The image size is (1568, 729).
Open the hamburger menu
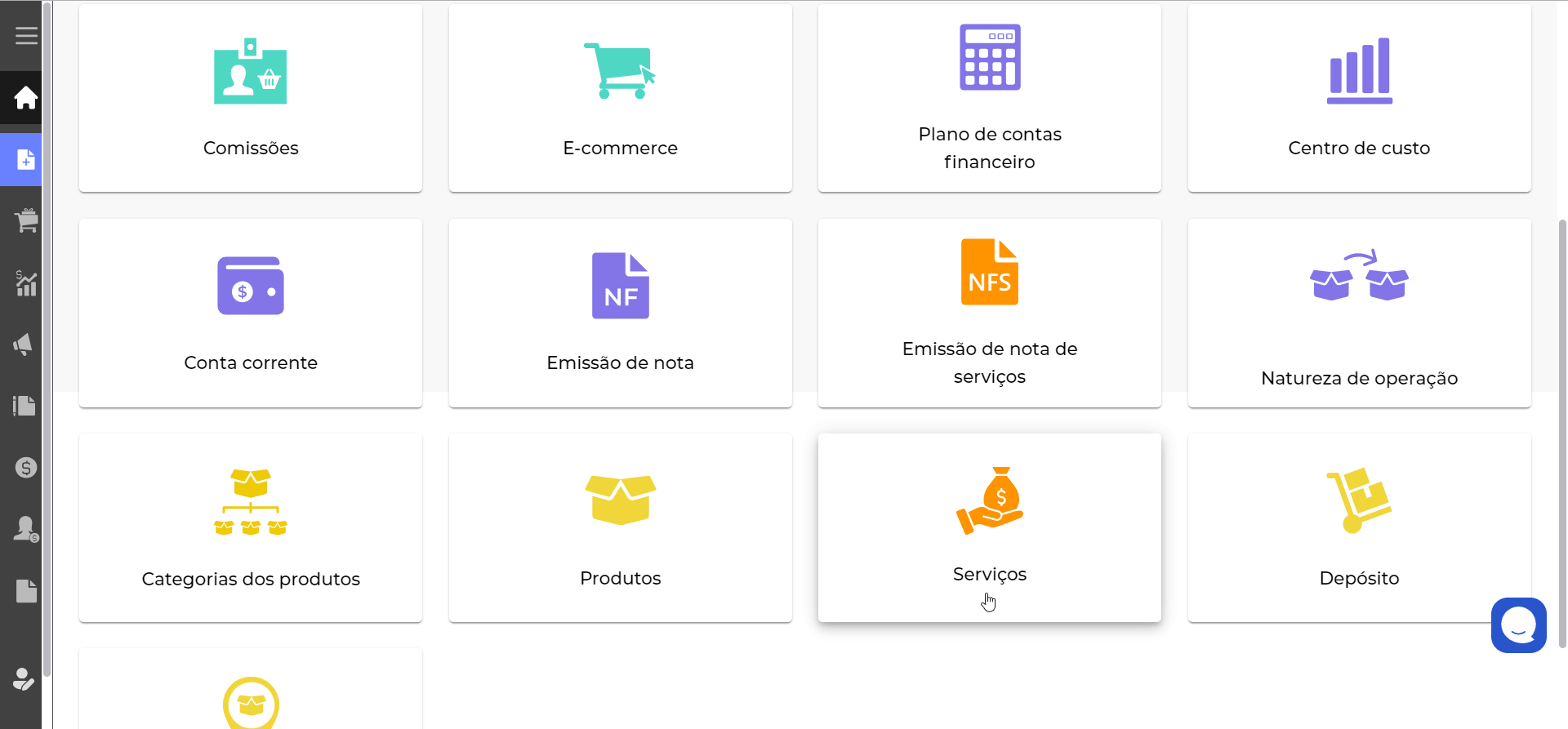point(26,36)
